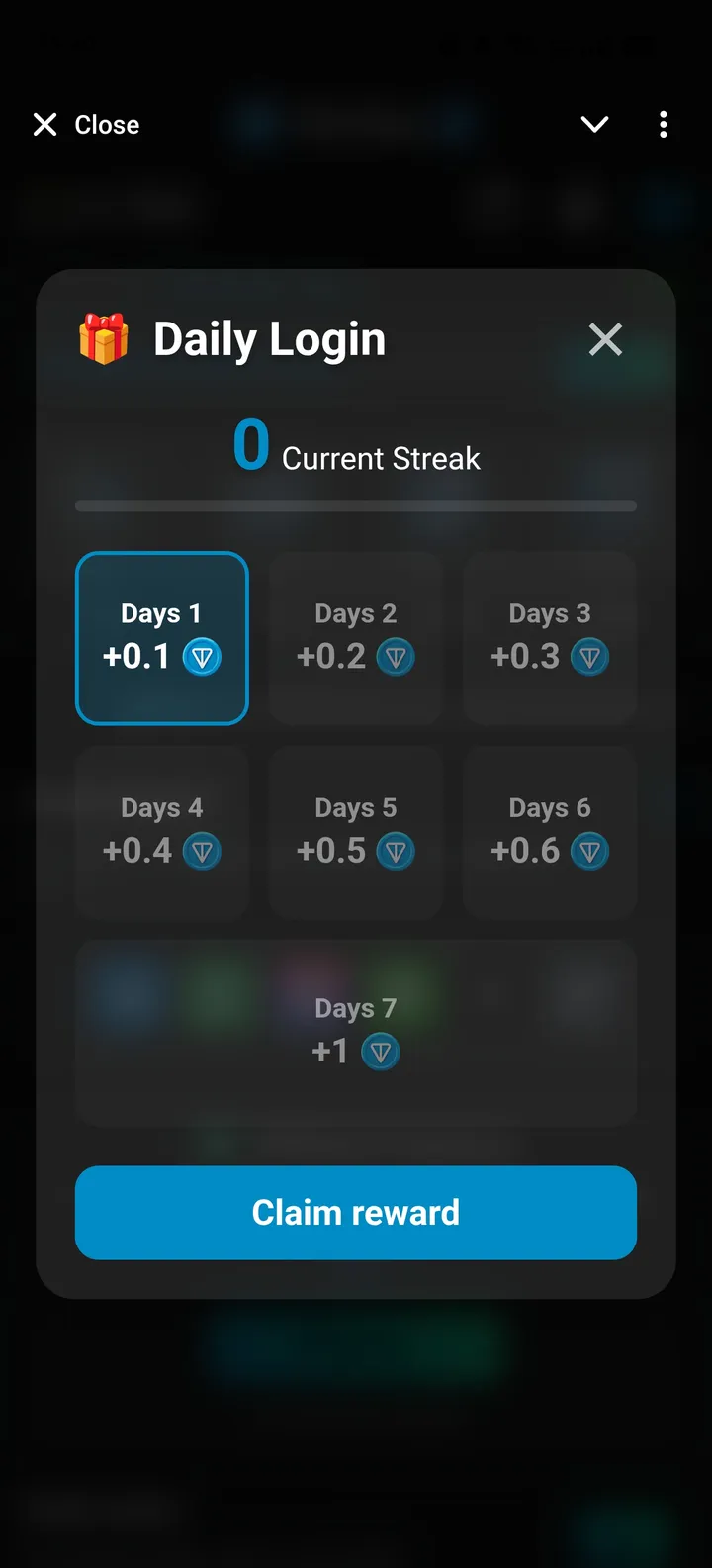The height and width of the screenshot is (1568, 712).
Task: Click the TON coin icon on Days 2 card
Action: (395, 657)
